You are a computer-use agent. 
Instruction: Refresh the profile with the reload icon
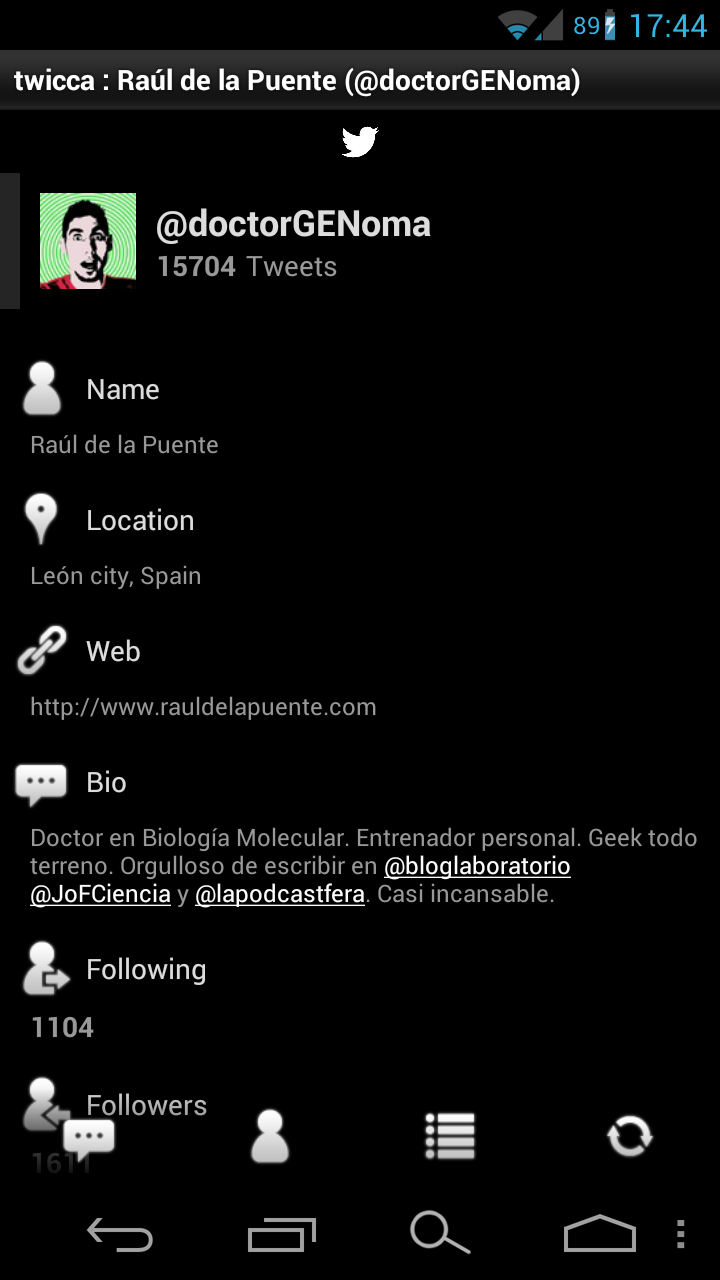[630, 1137]
